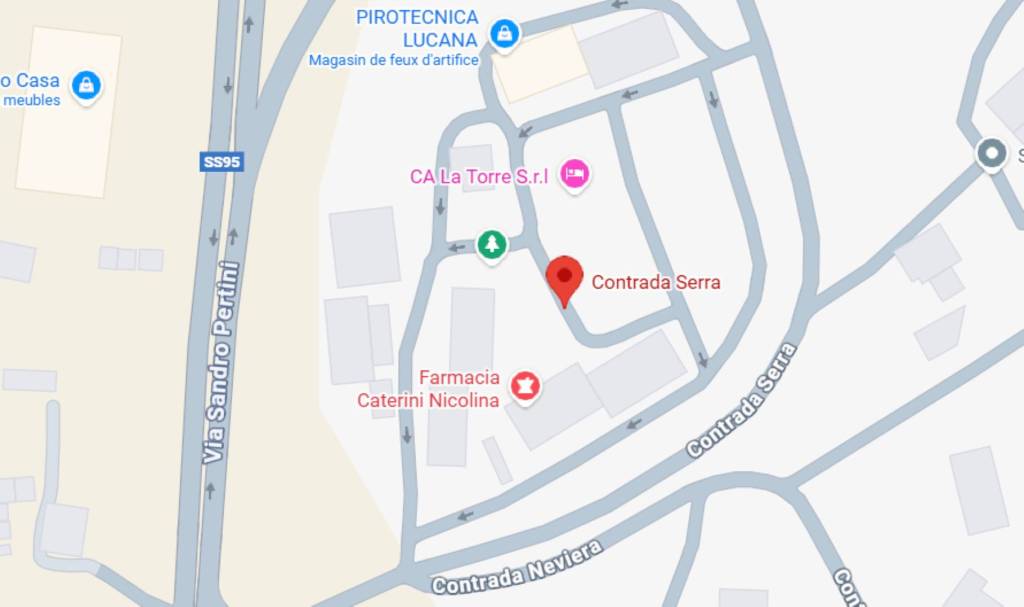
Task: Tap the green park tree marker
Action: point(491,244)
